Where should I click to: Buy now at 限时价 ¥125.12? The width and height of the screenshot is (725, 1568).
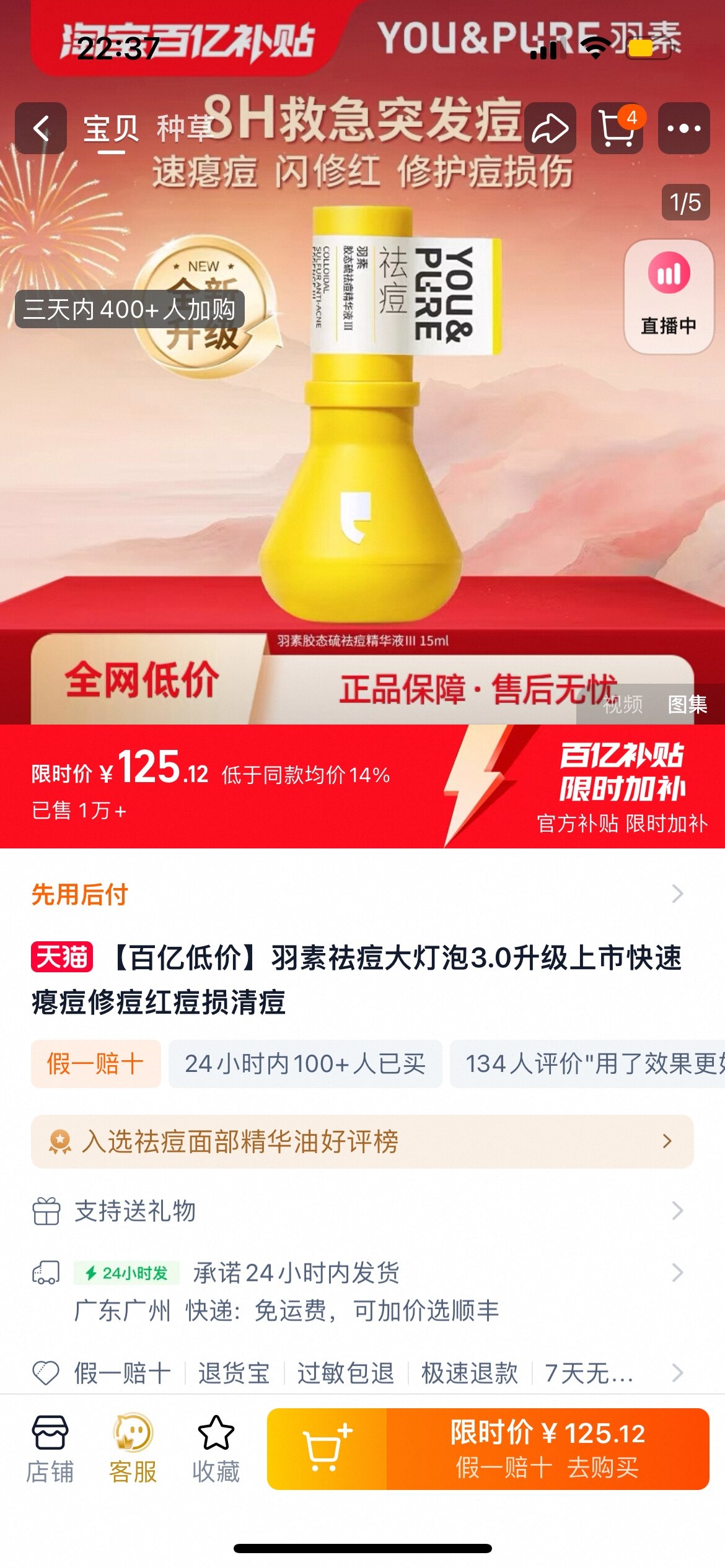coord(548,1449)
